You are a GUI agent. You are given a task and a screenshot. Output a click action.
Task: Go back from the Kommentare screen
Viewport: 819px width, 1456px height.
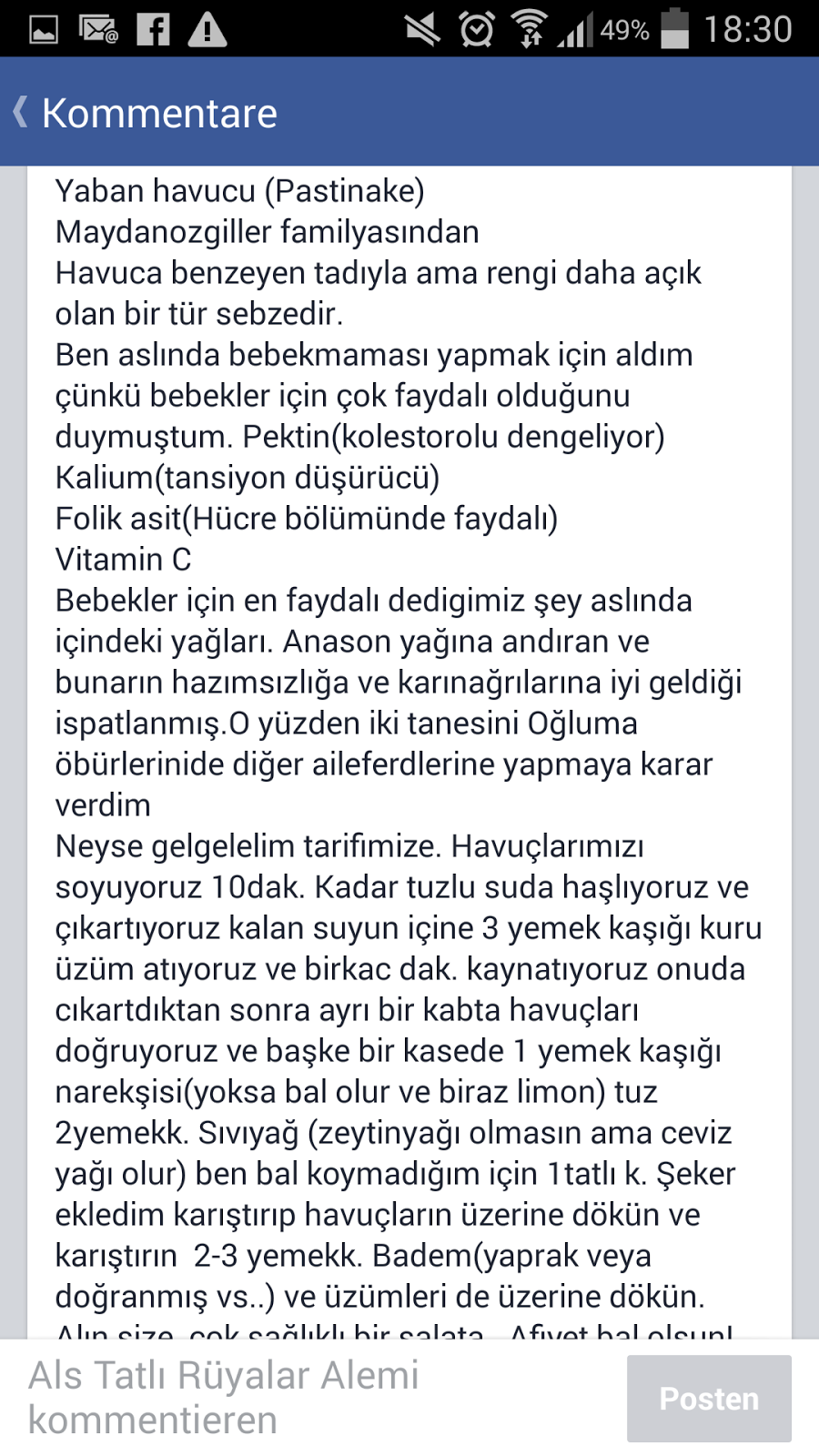[x=21, y=113]
